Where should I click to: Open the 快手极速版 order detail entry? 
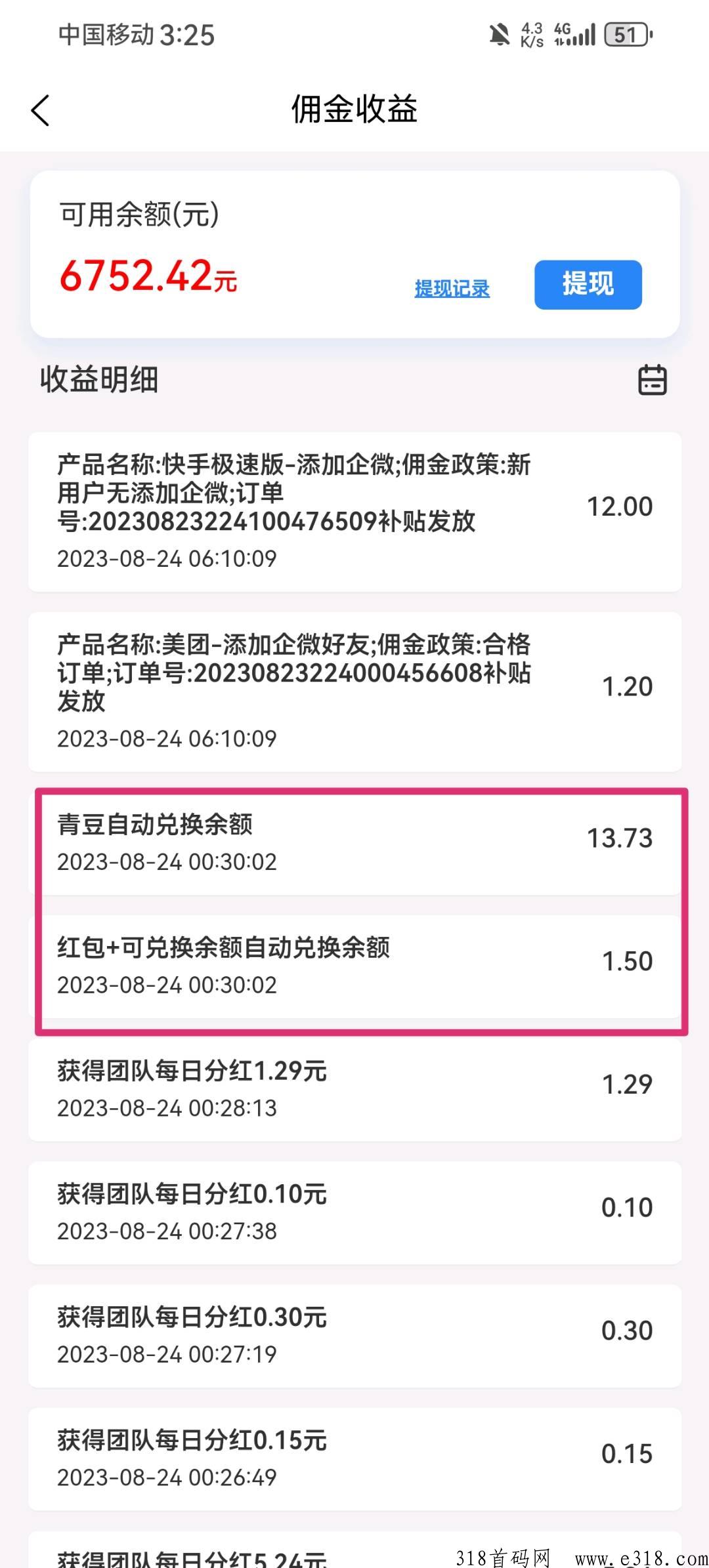(x=354, y=512)
